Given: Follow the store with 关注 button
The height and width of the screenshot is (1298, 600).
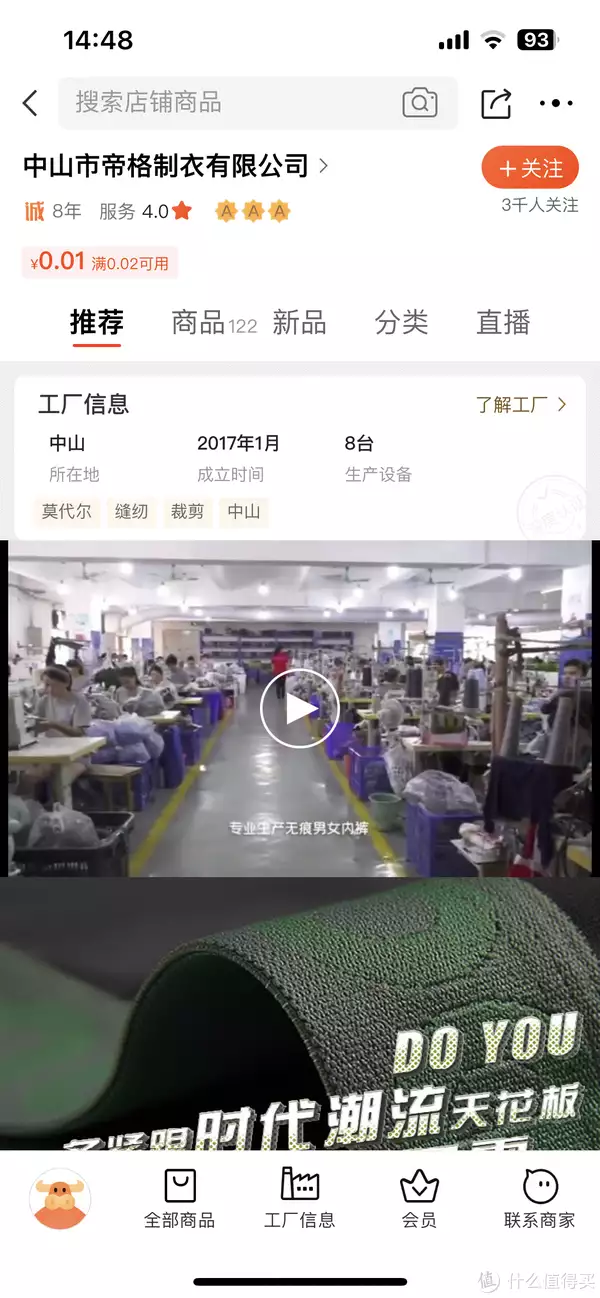Looking at the screenshot, I should click(x=530, y=168).
